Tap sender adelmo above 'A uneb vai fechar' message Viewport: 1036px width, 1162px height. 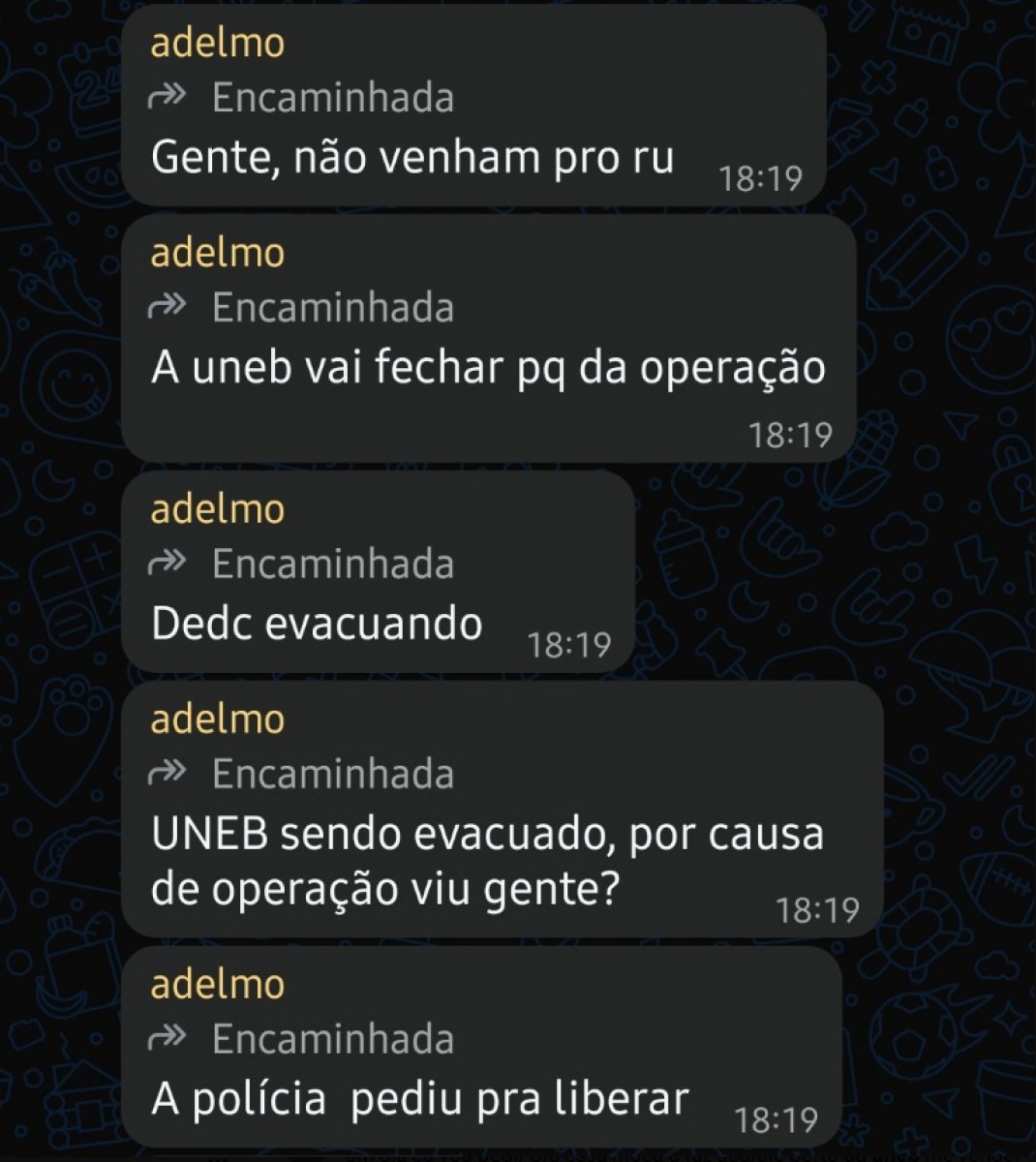click(x=218, y=253)
